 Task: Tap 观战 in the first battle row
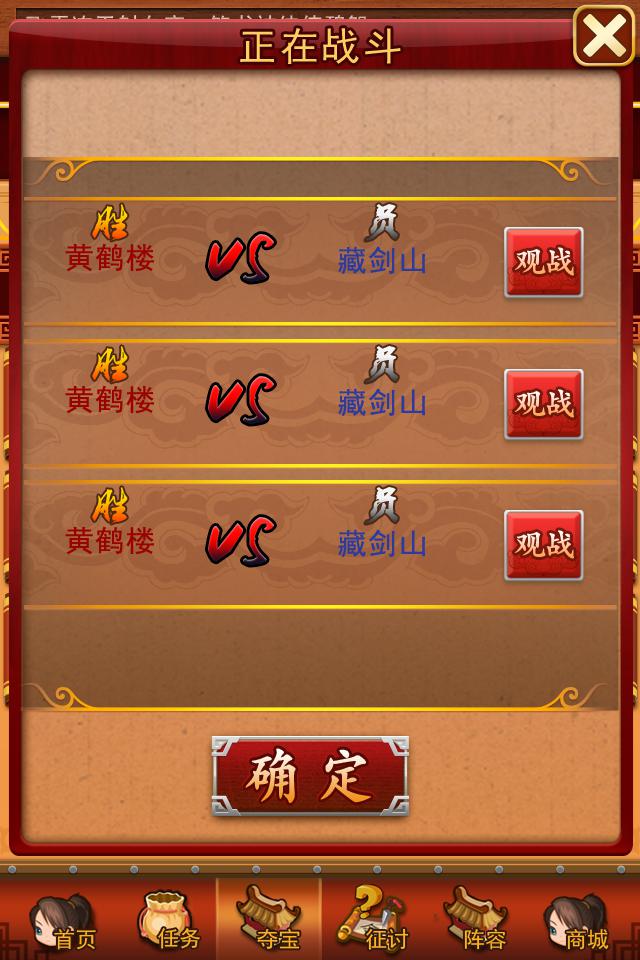pyautogui.click(x=543, y=262)
